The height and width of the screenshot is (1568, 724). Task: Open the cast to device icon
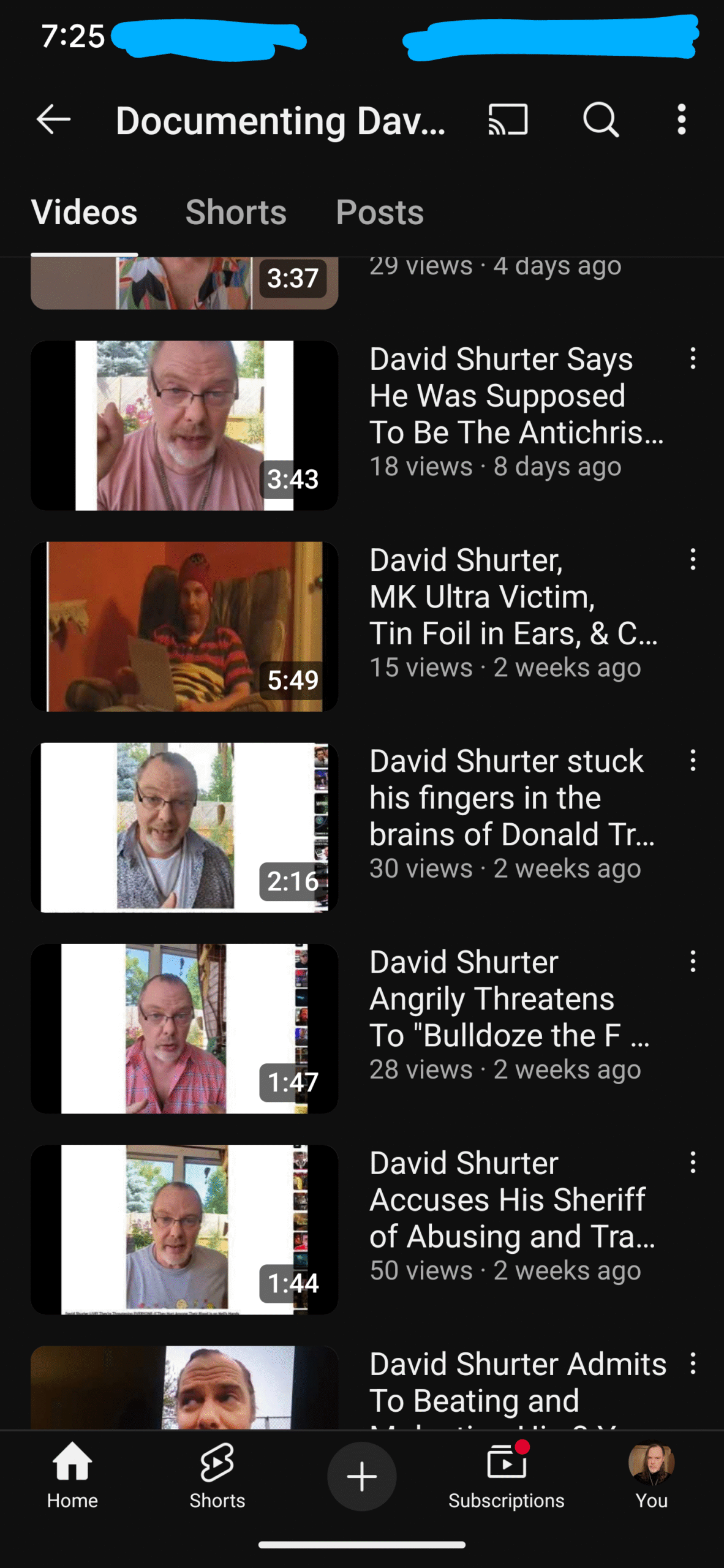click(508, 119)
